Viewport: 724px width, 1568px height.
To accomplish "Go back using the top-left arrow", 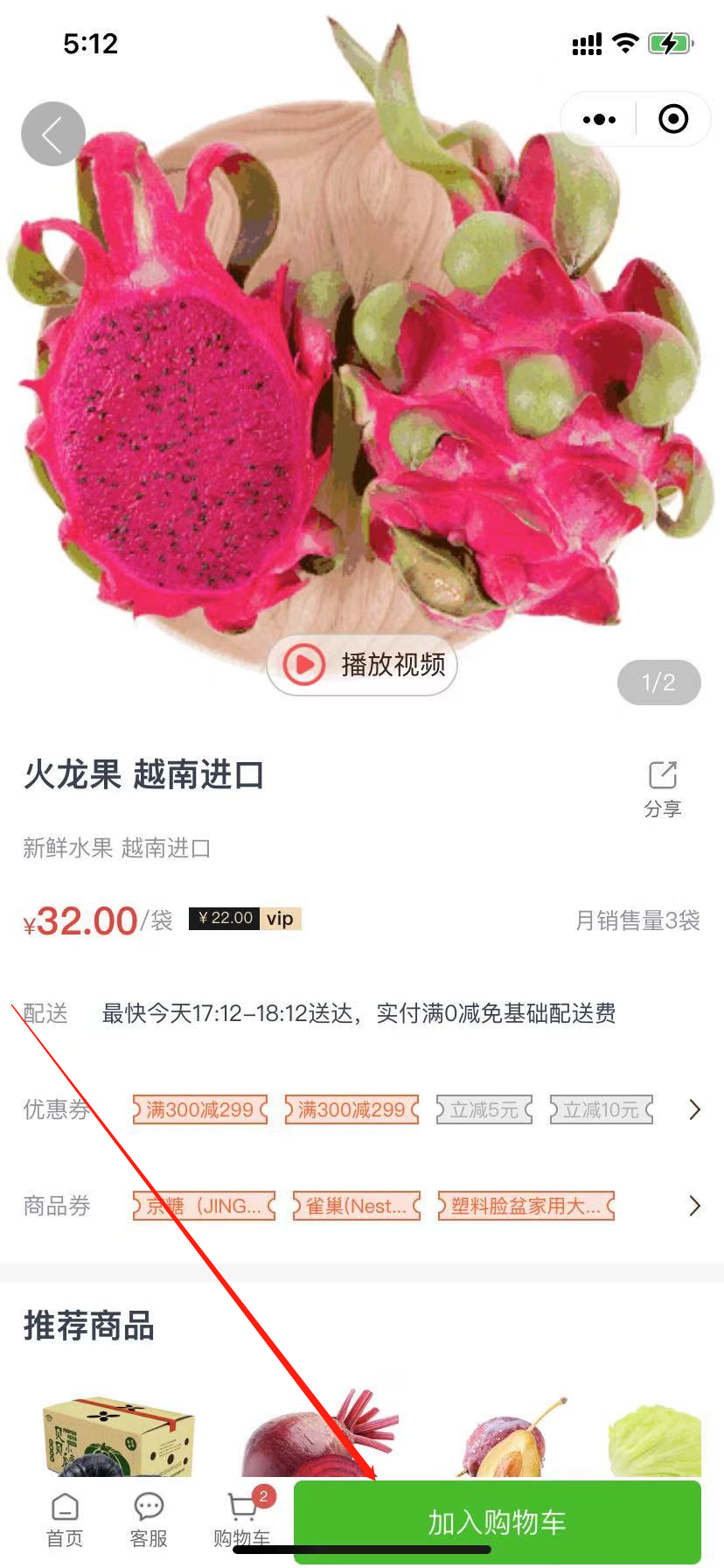I will point(52,135).
